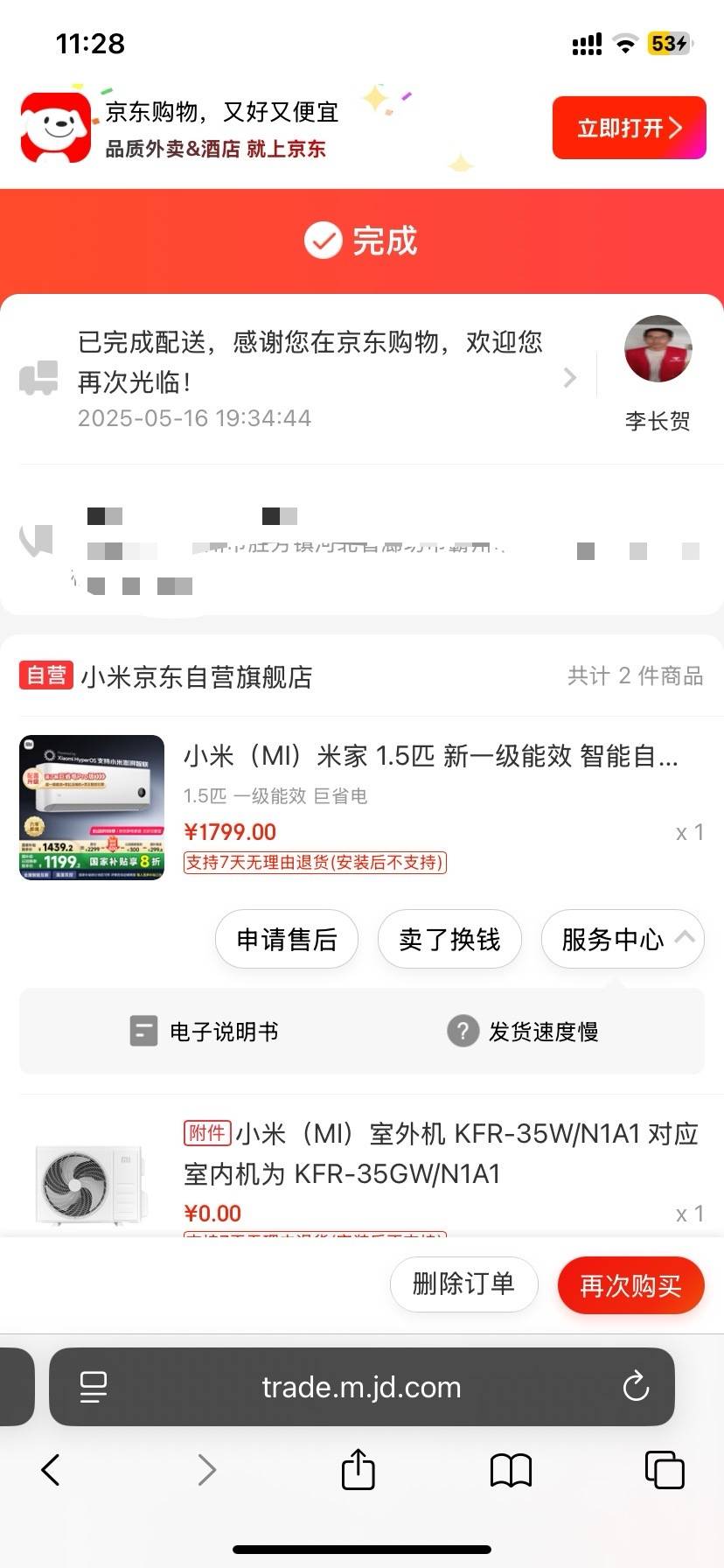Image resolution: width=724 pixels, height=1568 pixels.
Task: Tap 申请售后 for after-sales service
Action: (x=287, y=939)
